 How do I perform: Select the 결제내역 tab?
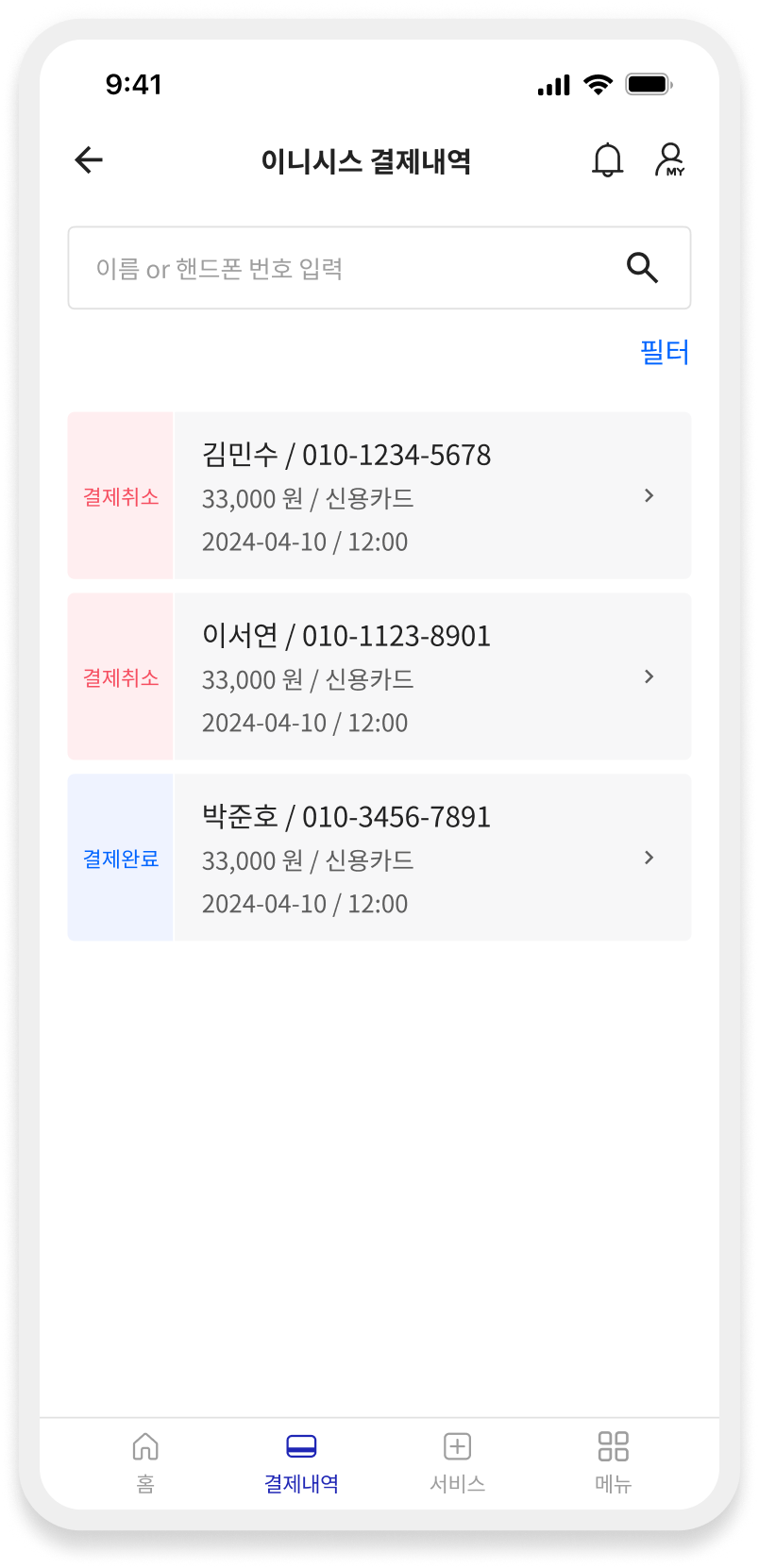click(301, 1461)
